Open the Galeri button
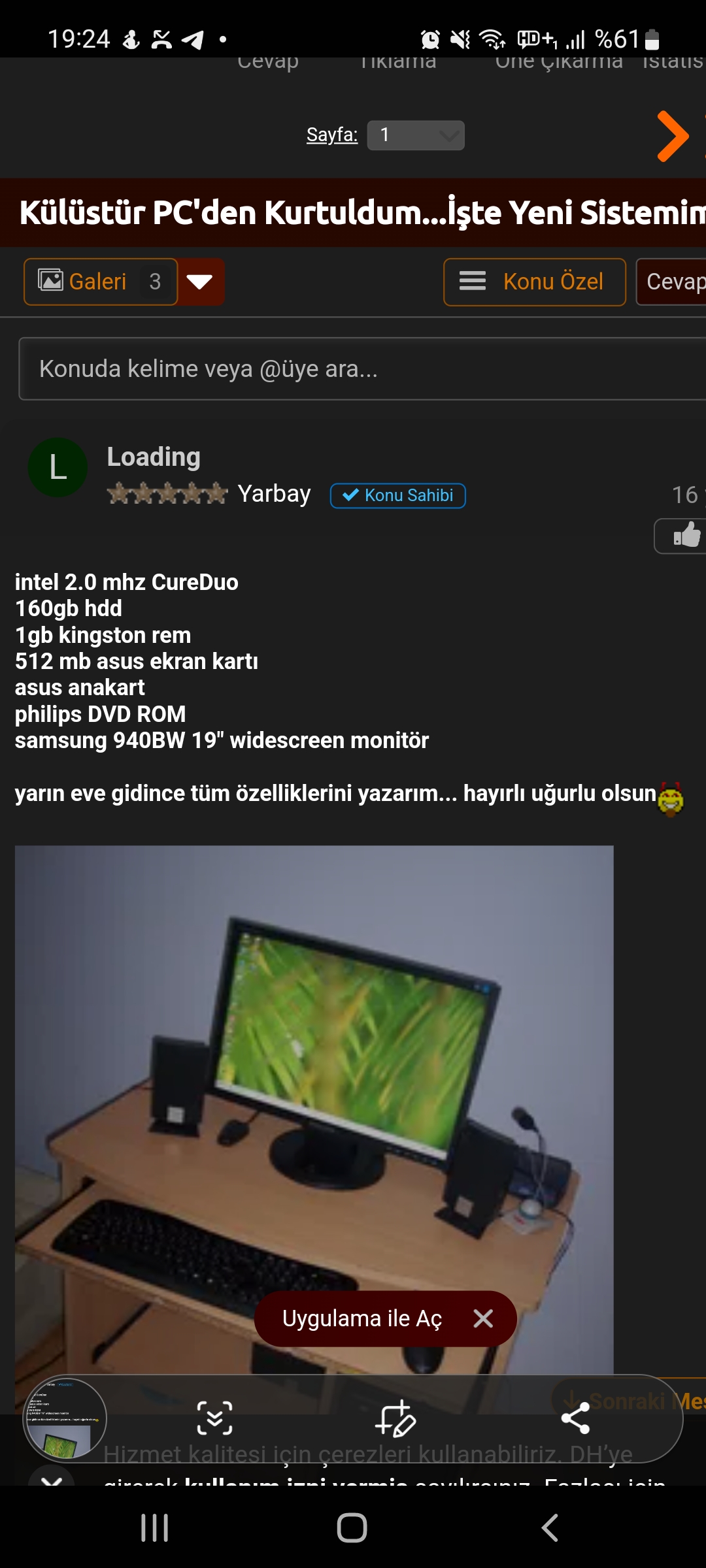The image size is (706, 1568). click(101, 282)
